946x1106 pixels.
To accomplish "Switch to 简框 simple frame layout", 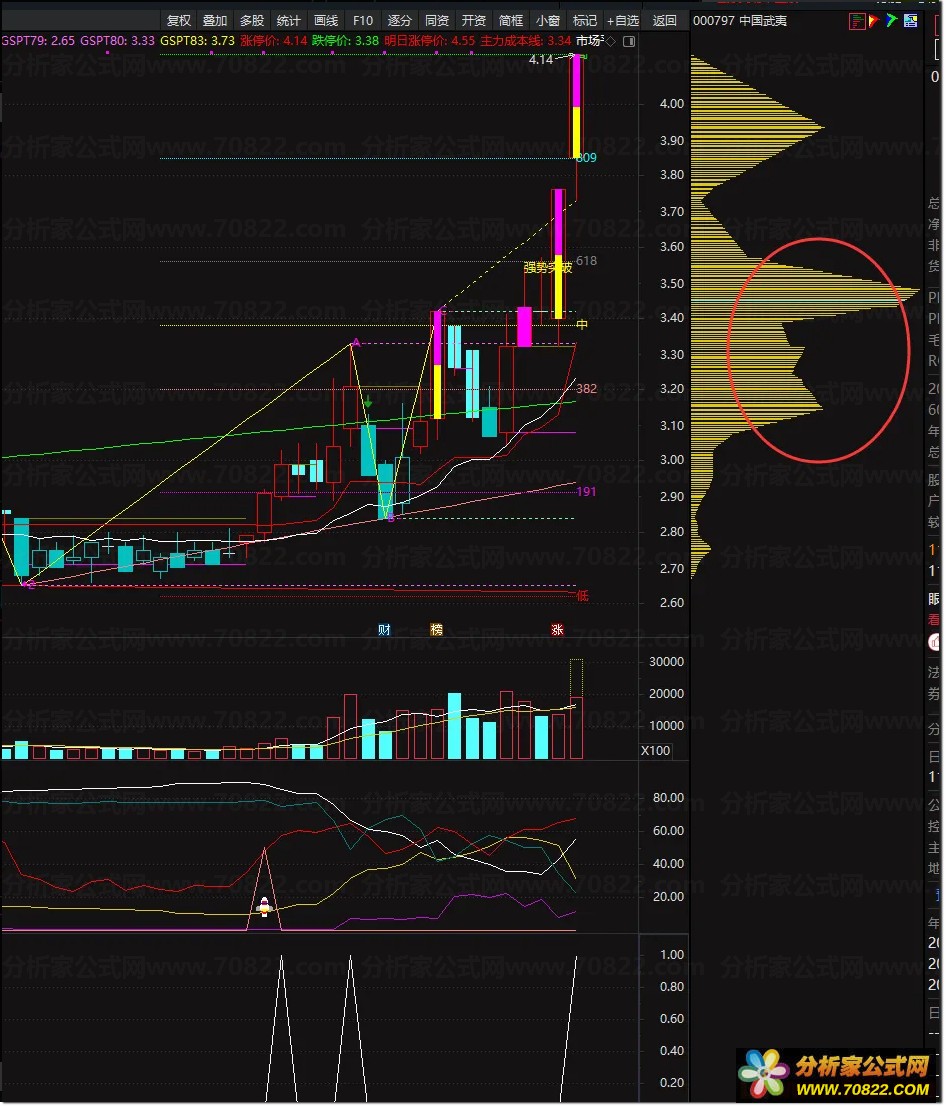I will point(511,20).
